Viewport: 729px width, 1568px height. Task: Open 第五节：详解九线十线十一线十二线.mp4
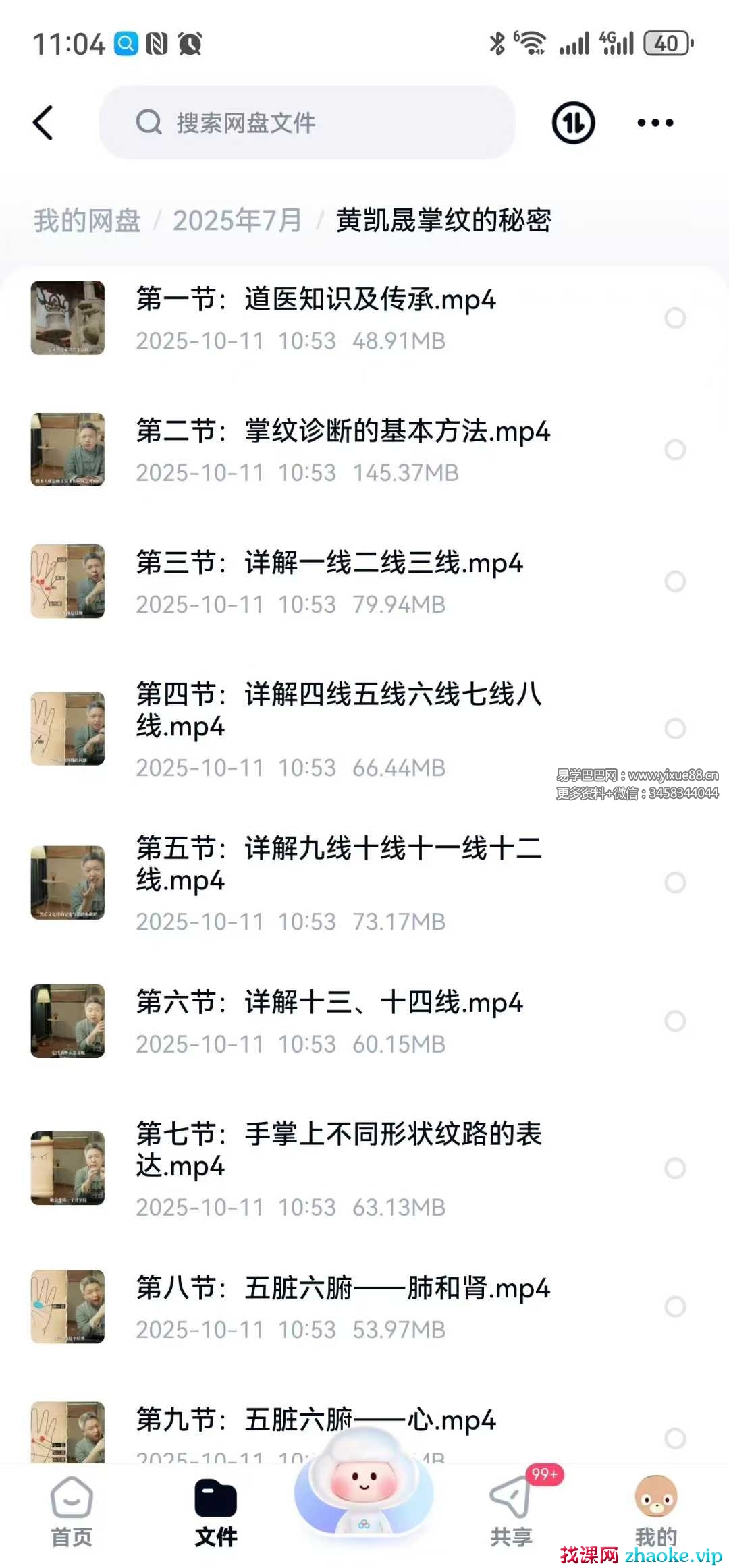[337, 864]
